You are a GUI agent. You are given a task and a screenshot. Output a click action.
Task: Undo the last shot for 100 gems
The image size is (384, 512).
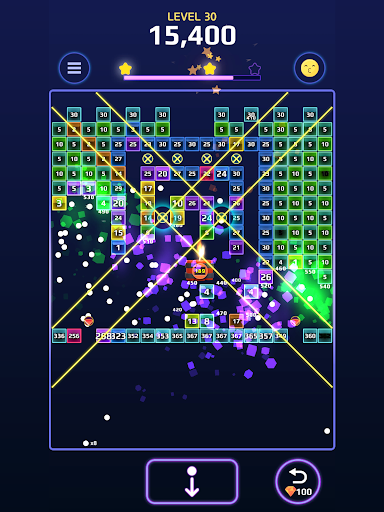(x=298, y=481)
